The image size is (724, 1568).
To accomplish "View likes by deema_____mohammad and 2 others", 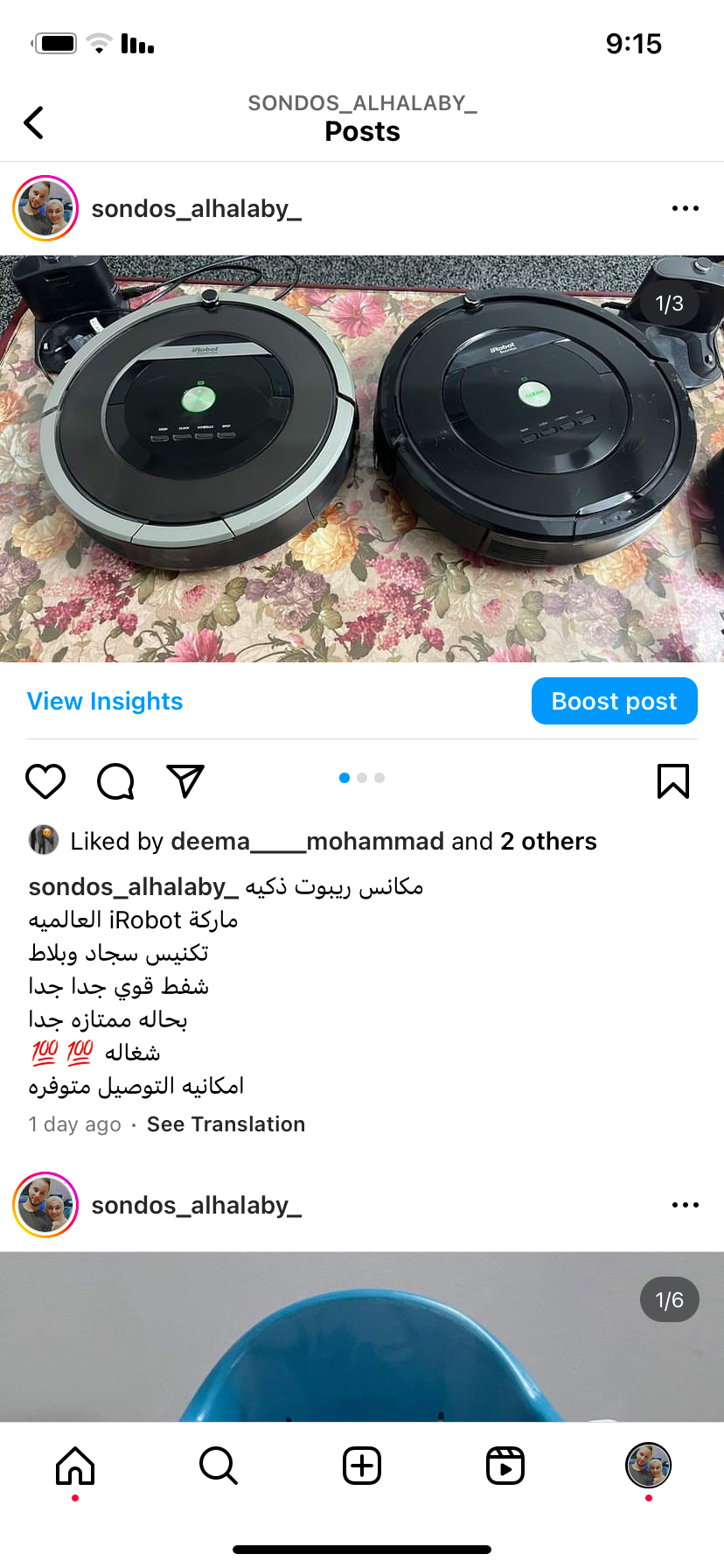I will (x=332, y=841).
